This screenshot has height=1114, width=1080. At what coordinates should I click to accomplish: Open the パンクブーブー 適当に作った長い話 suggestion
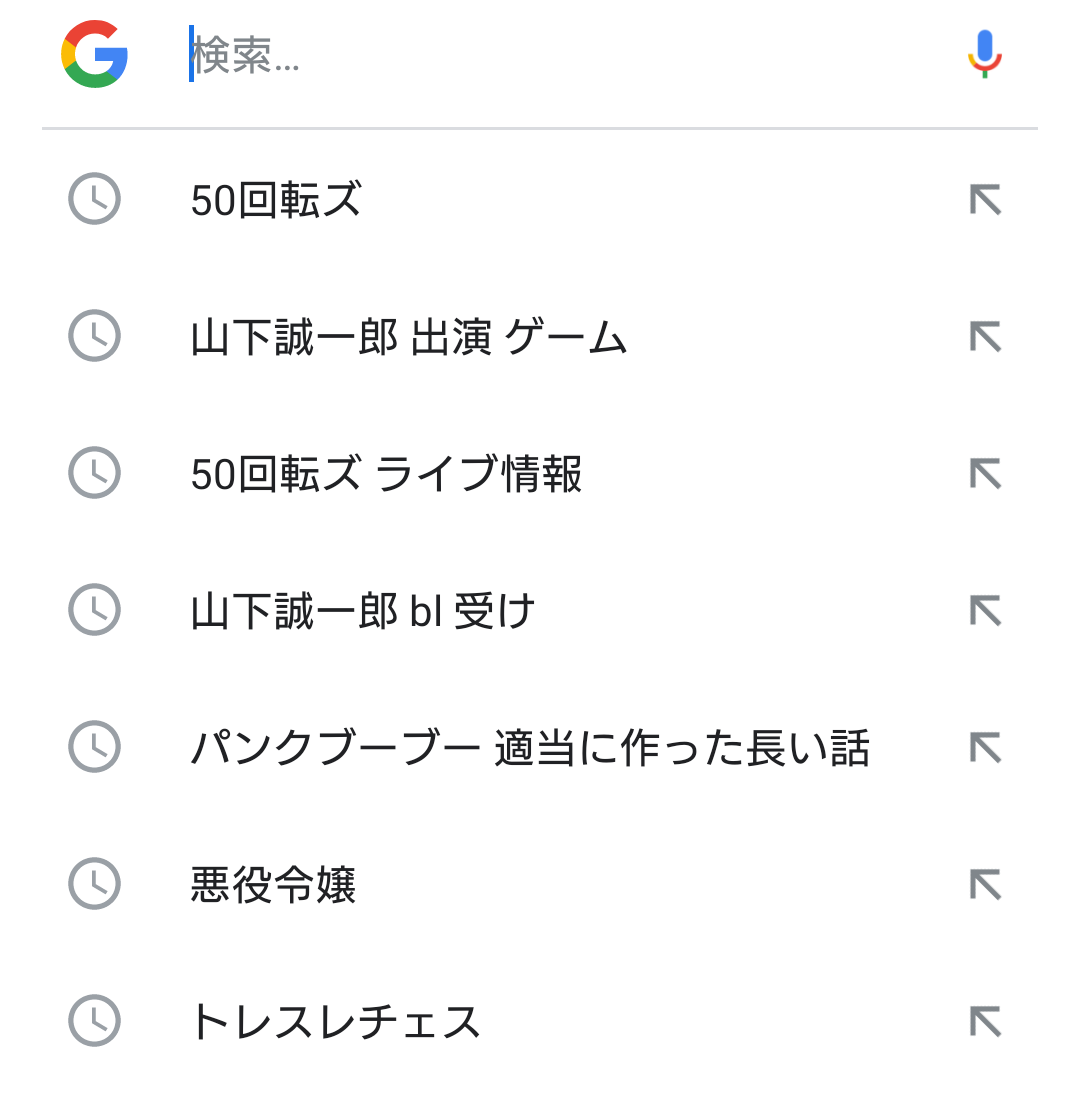click(532, 747)
